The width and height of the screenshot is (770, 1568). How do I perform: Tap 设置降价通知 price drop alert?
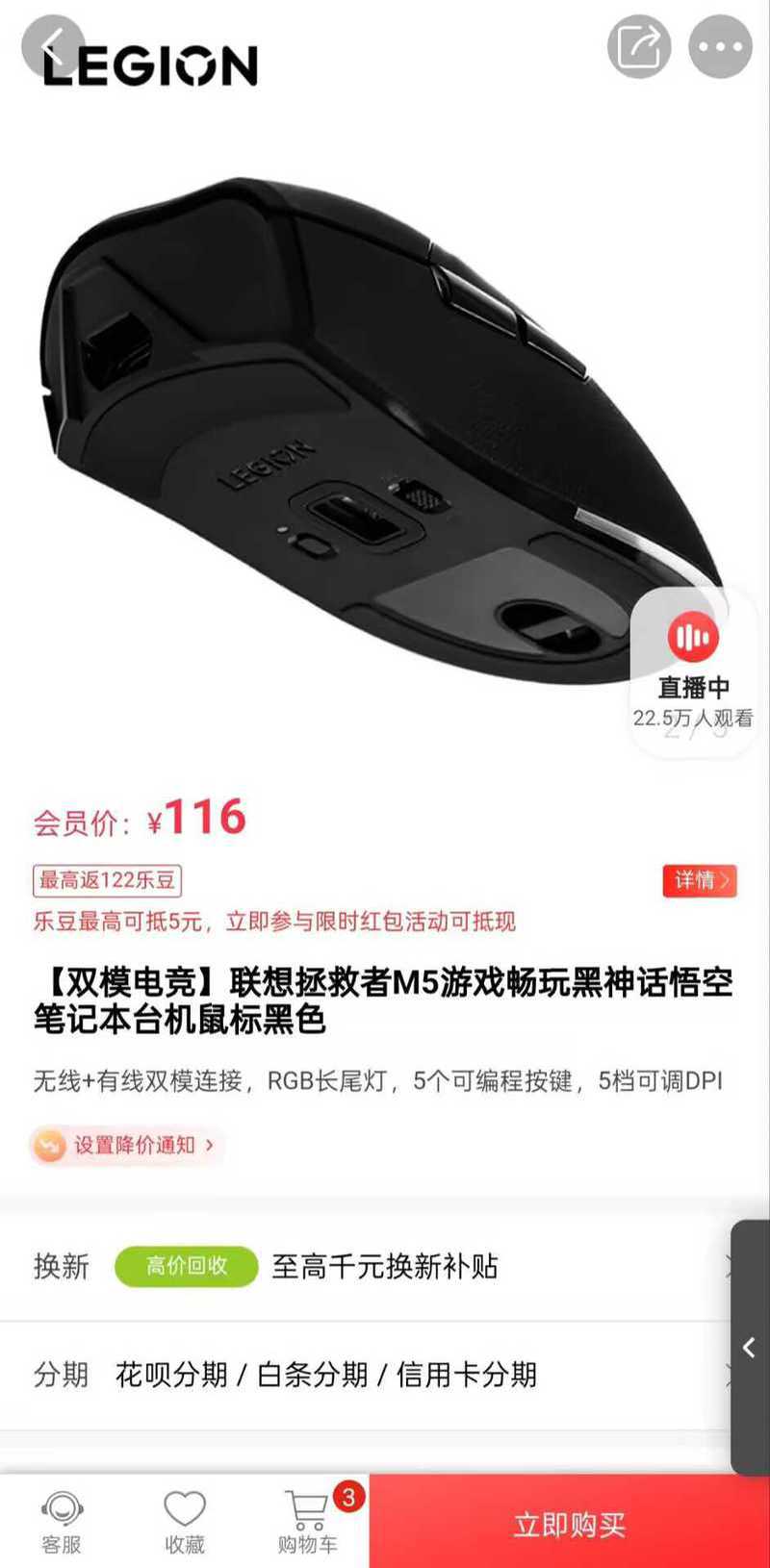[x=130, y=1145]
